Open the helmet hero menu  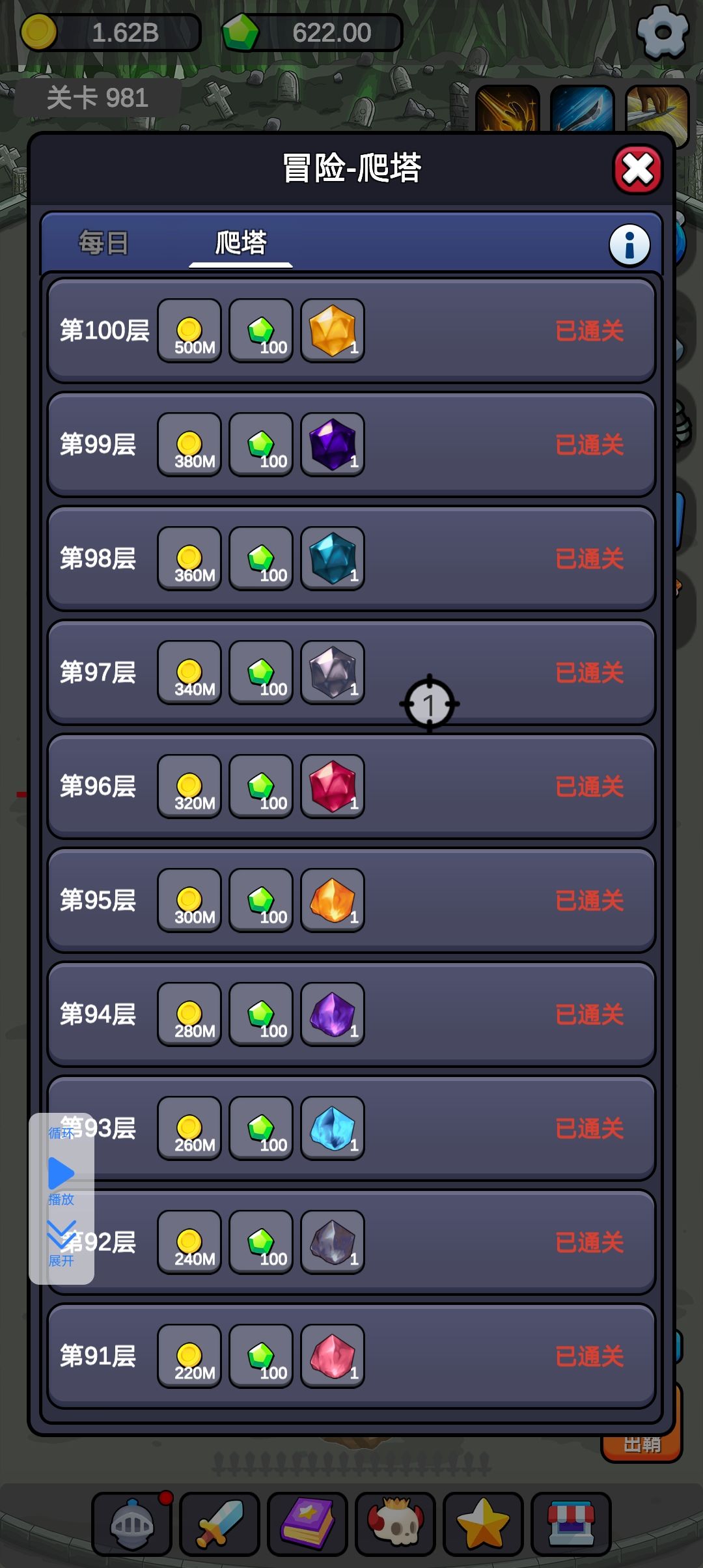(132, 1524)
